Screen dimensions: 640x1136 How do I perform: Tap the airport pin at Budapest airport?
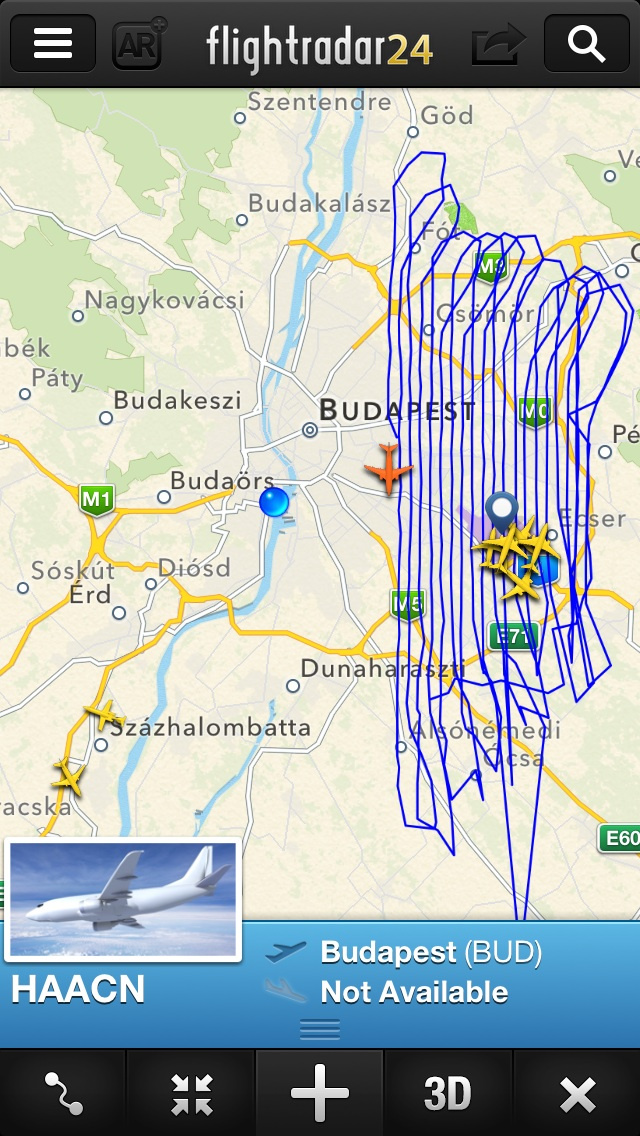tap(501, 510)
